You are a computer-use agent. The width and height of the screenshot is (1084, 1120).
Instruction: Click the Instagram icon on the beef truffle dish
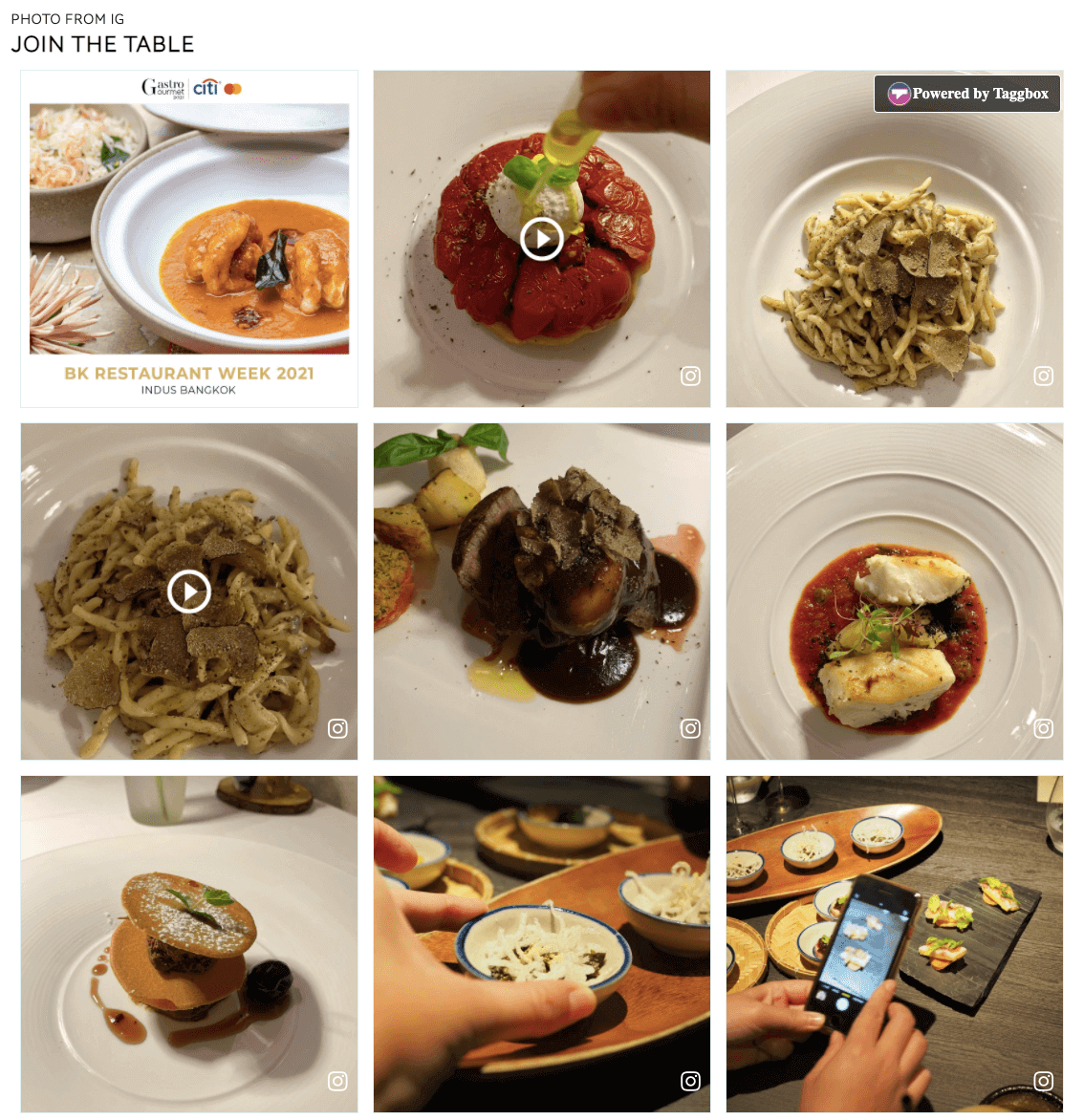tap(690, 728)
